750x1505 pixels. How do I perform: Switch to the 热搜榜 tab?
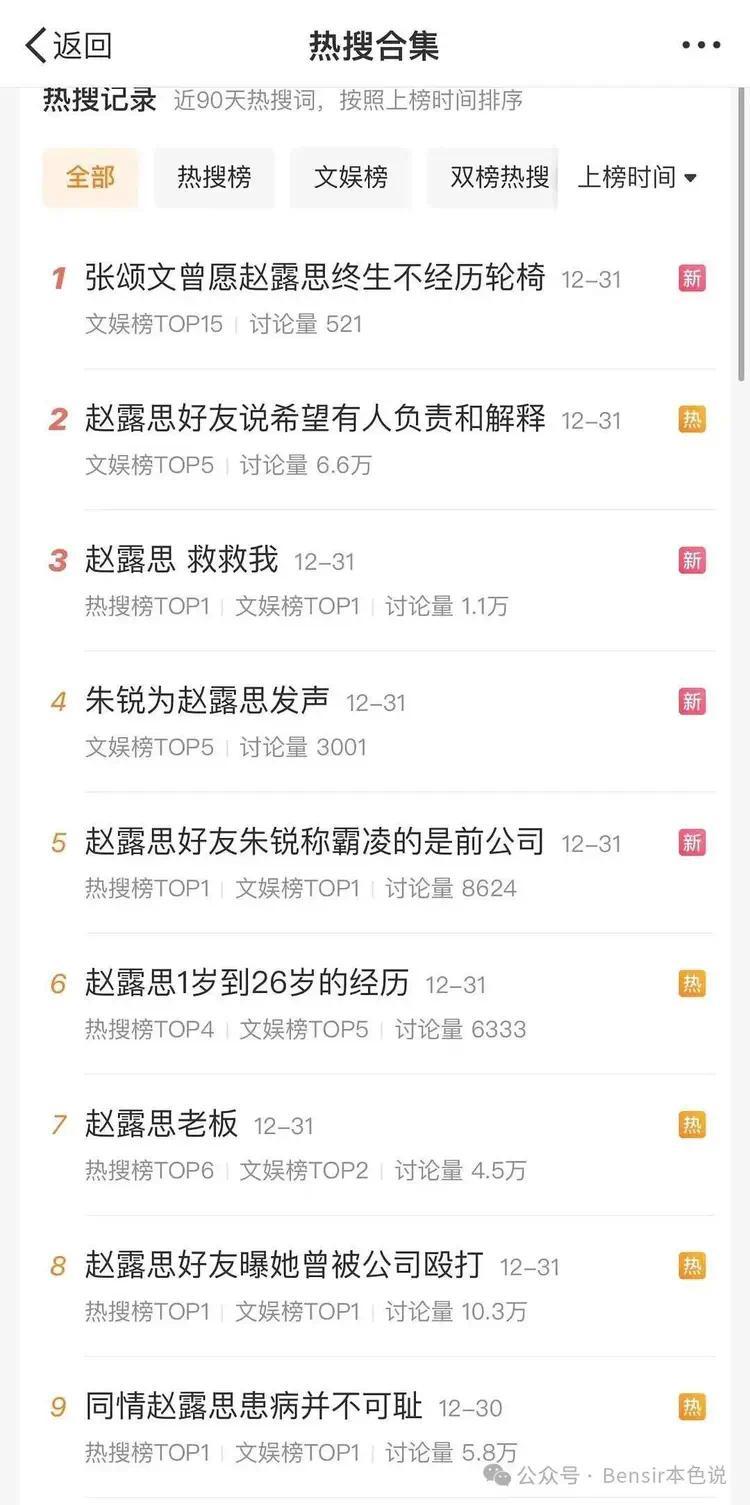(x=214, y=177)
